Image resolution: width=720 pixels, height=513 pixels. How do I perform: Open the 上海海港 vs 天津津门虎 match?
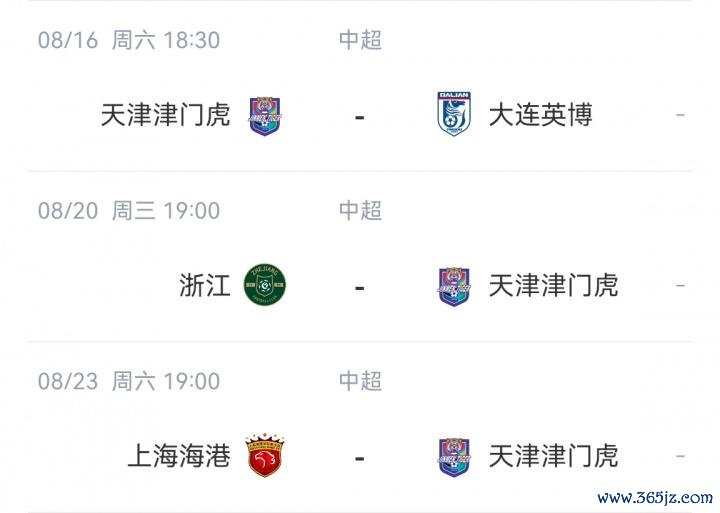[x=359, y=457]
